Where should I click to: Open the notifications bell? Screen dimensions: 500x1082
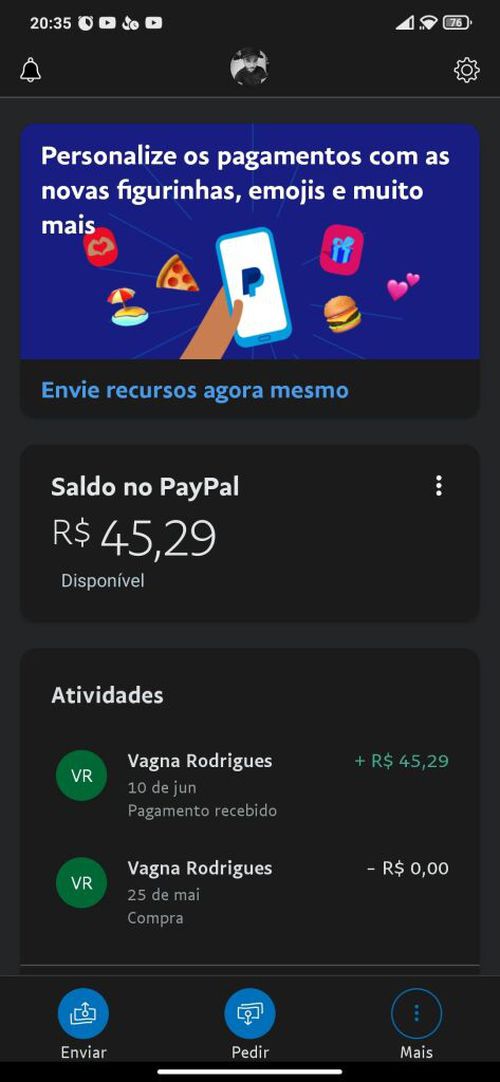(x=30, y=70)
